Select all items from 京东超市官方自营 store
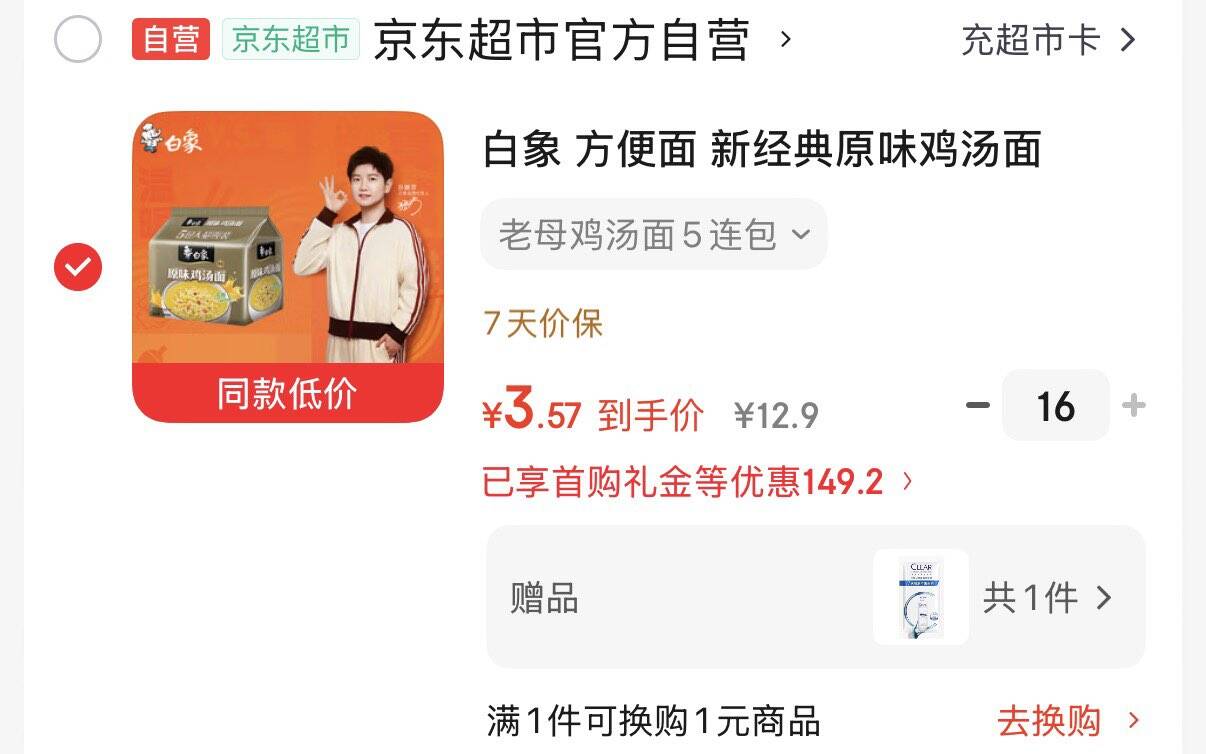1206x754 pixels. pos(77,40)
